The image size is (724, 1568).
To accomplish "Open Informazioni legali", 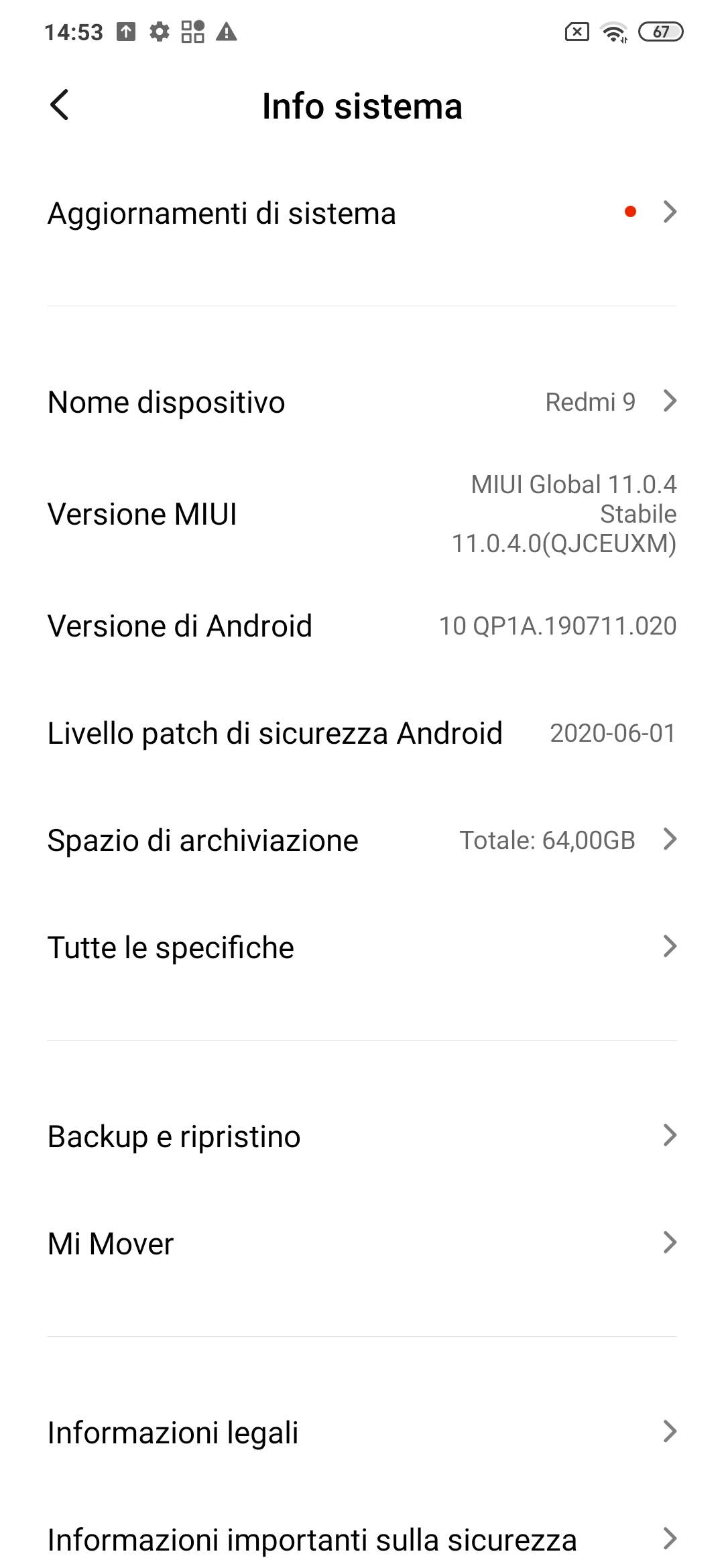I will [362, 1433].
